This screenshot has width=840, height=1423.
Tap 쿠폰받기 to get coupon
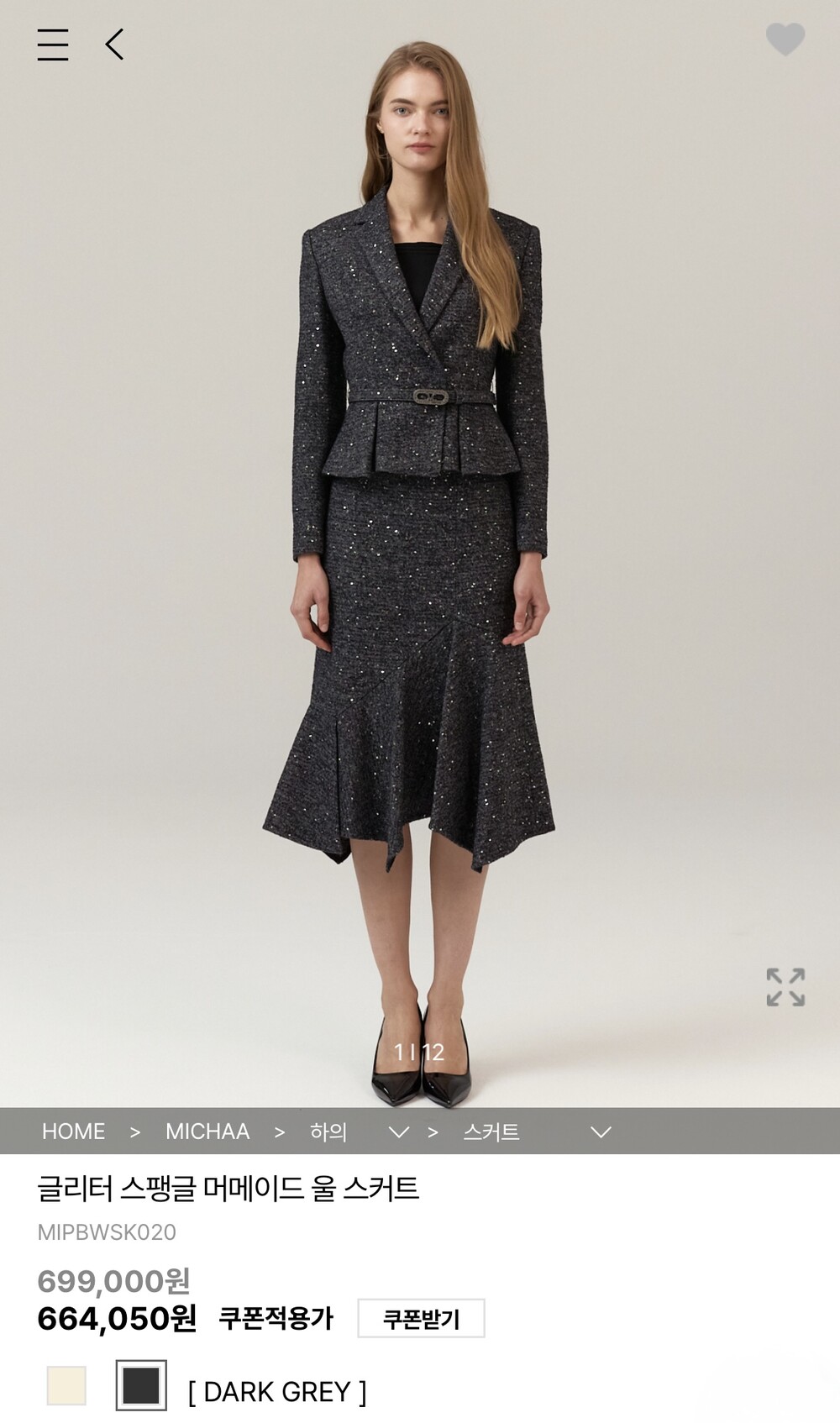[x=421, y=1318]
